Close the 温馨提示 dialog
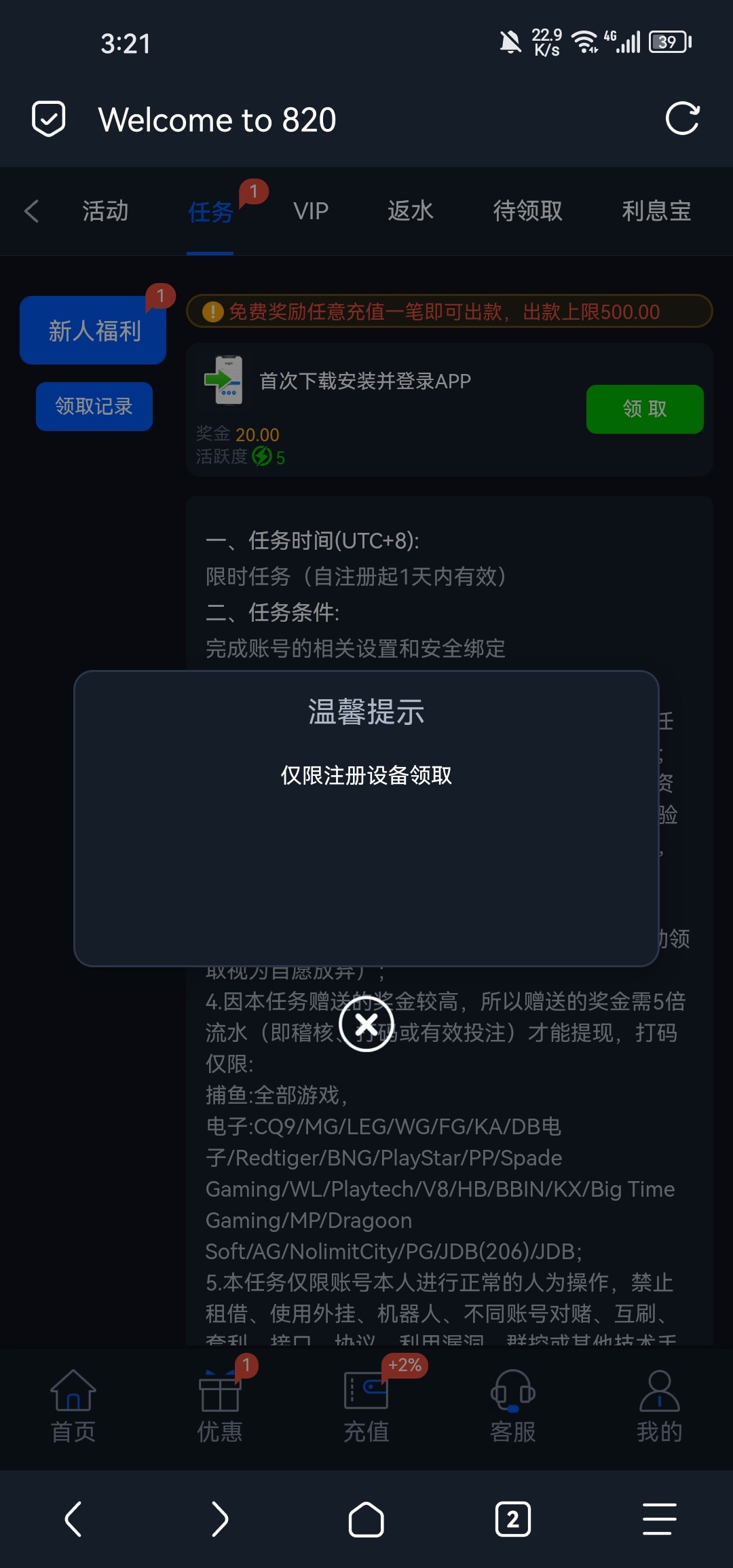The image size is (733, 1568). pyautogui.click(x=366, y=1024)
